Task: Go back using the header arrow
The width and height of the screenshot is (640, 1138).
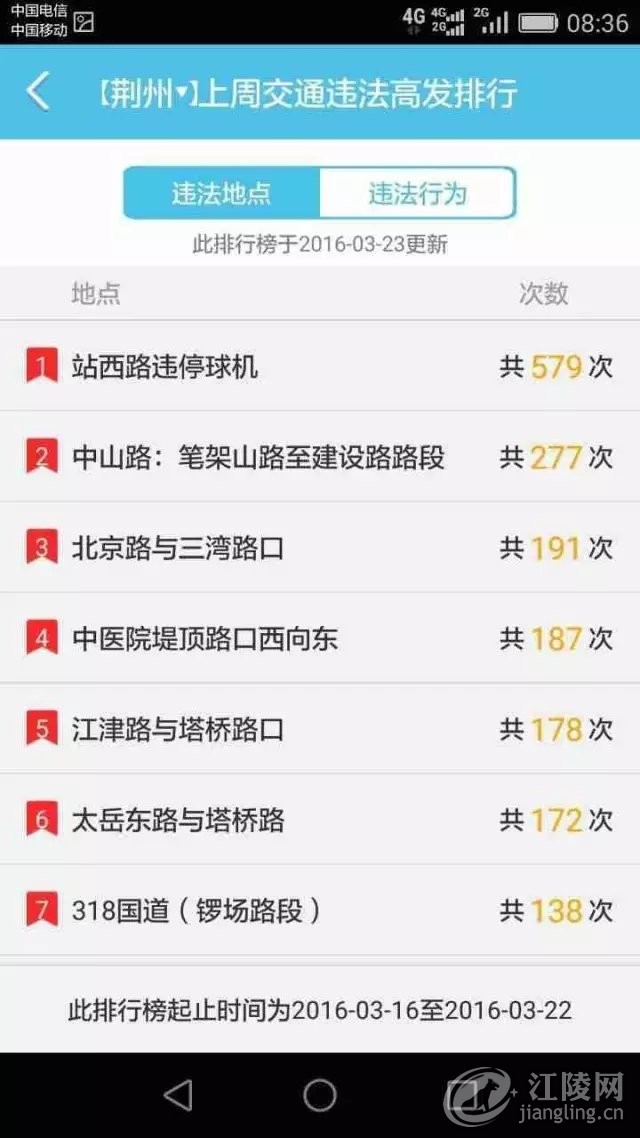Action: click(37, 92)
